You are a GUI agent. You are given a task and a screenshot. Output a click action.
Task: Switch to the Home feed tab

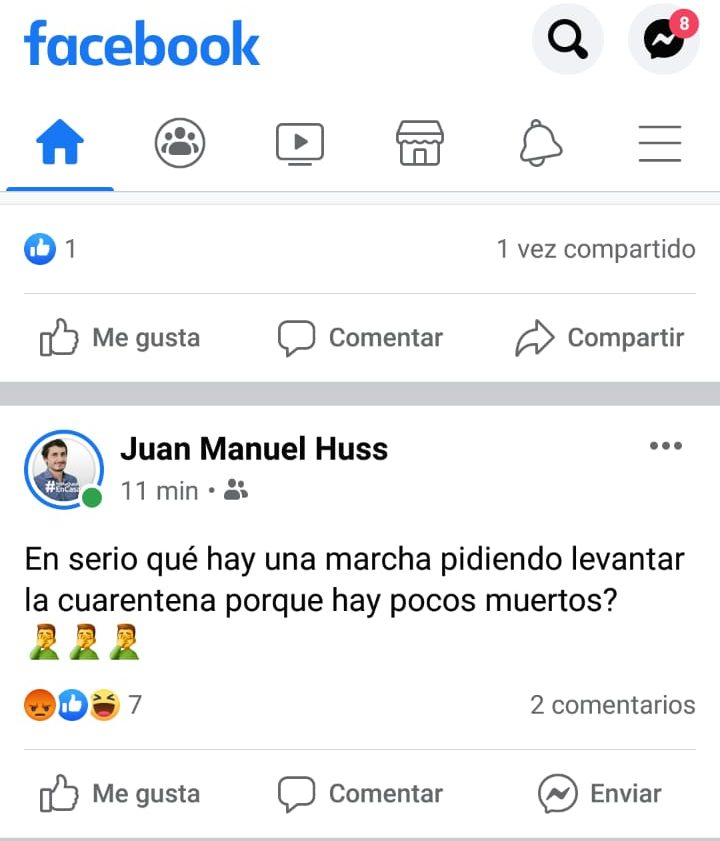pyautogui.click(x=60, y=144)
